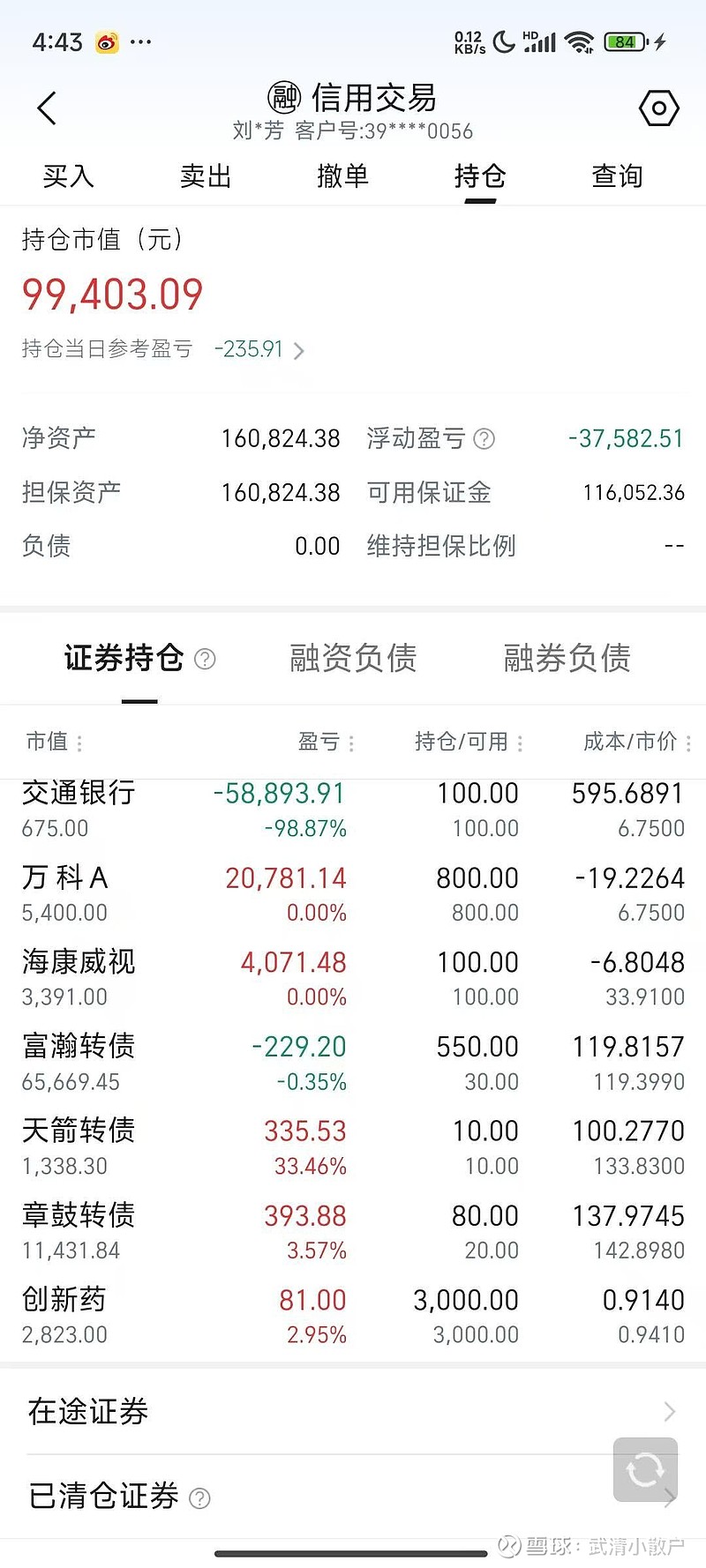Screen dimensions: 706x1568
Task: Open the 富瀚转债 holding row
Action: pyautogui.click(x=353, y=1063)
